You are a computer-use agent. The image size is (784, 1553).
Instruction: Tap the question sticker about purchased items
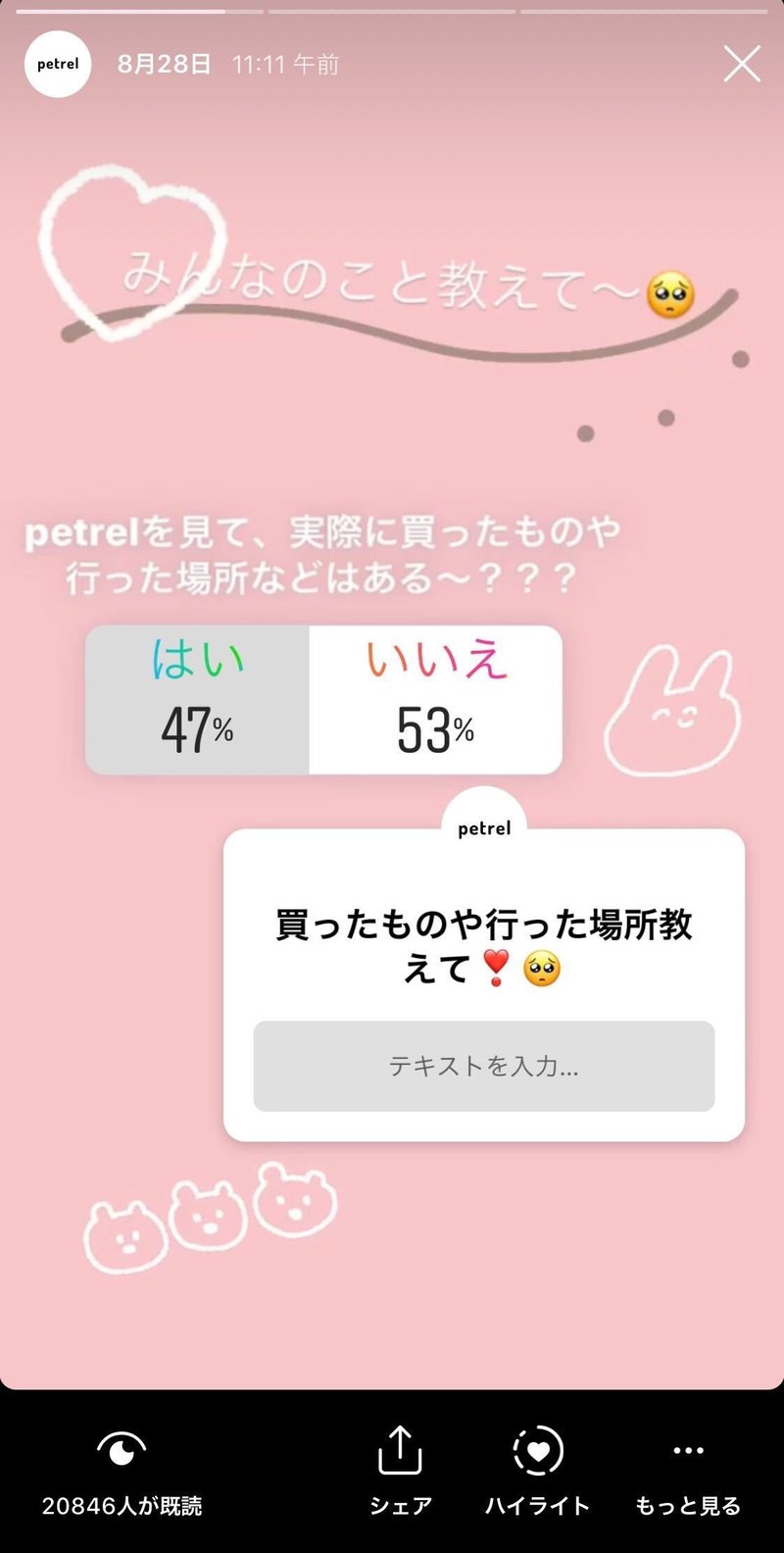[484, 946]
